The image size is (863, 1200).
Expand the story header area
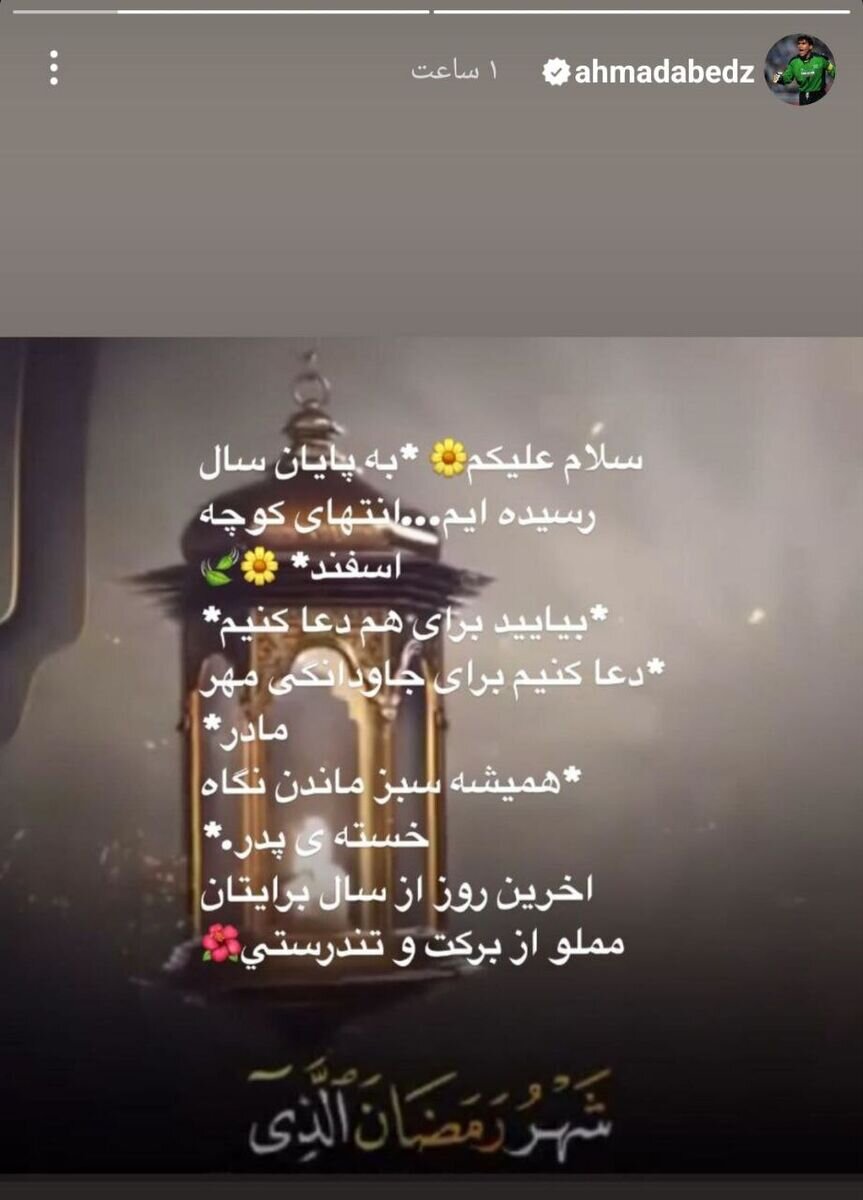[430, 66]
